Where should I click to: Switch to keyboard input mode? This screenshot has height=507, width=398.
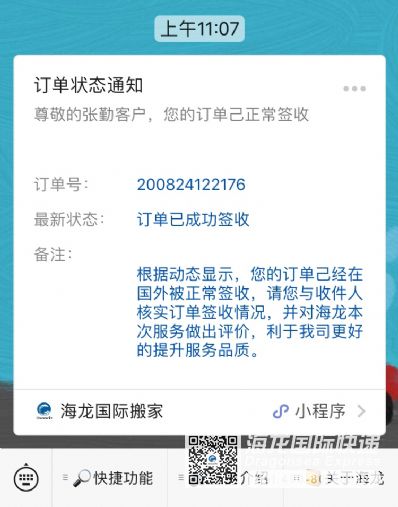coord(26,478)
